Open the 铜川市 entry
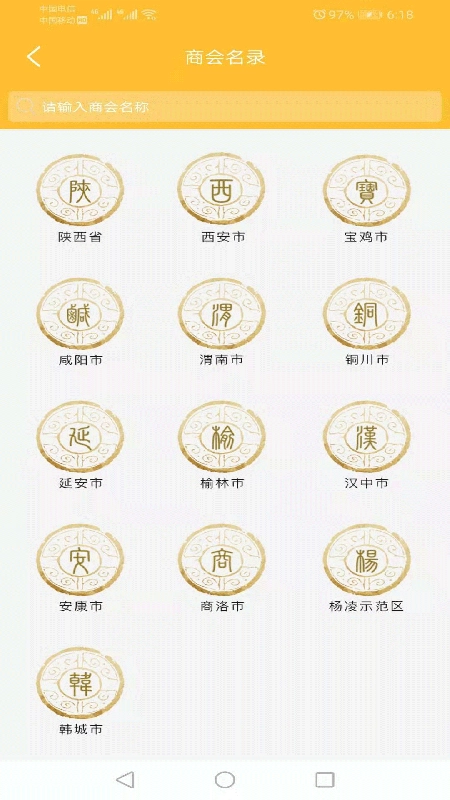Screen dimensions: 450x800 tap(366, 322)
